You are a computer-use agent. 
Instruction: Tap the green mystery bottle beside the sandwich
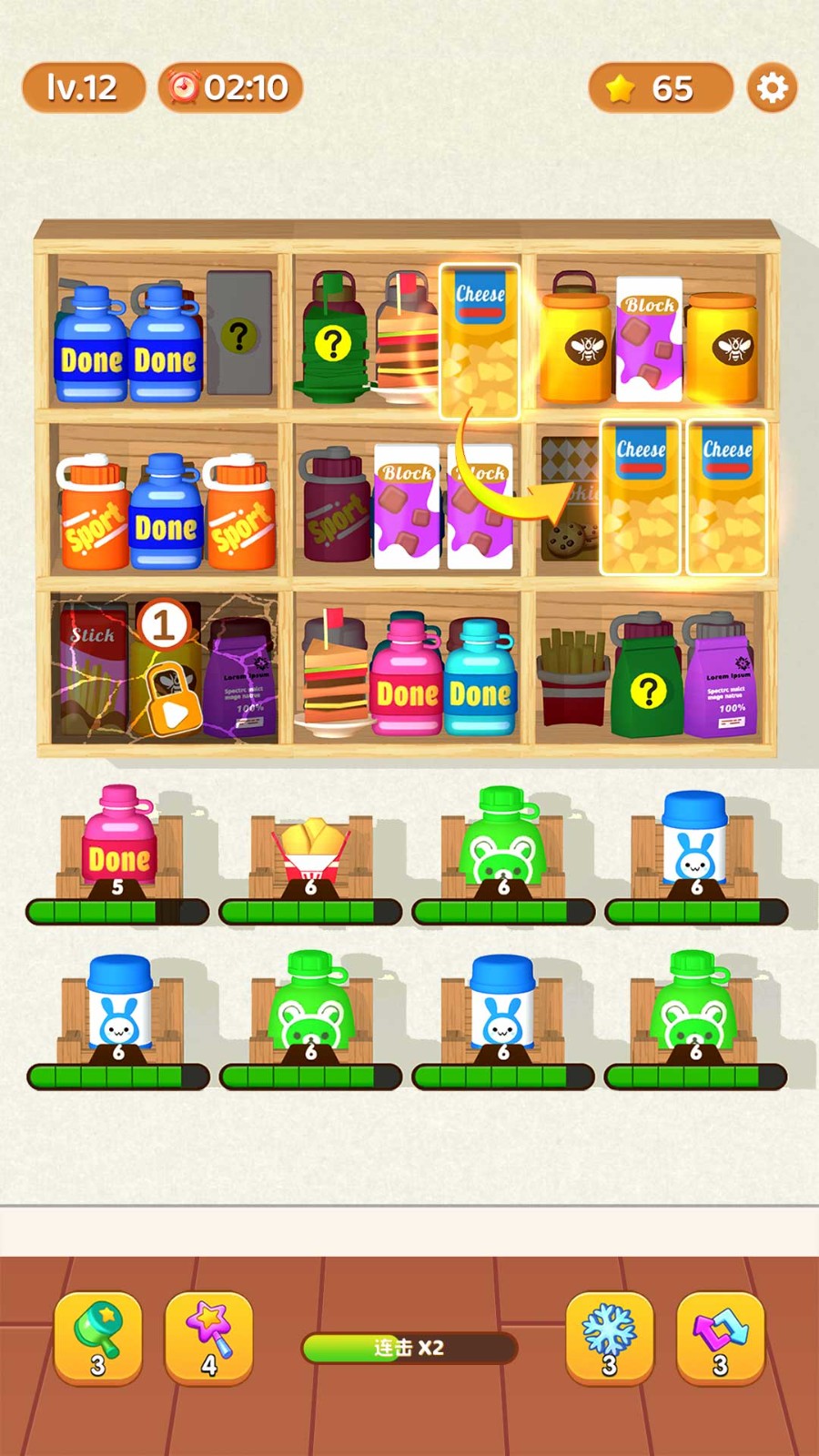tap(333, 339)
